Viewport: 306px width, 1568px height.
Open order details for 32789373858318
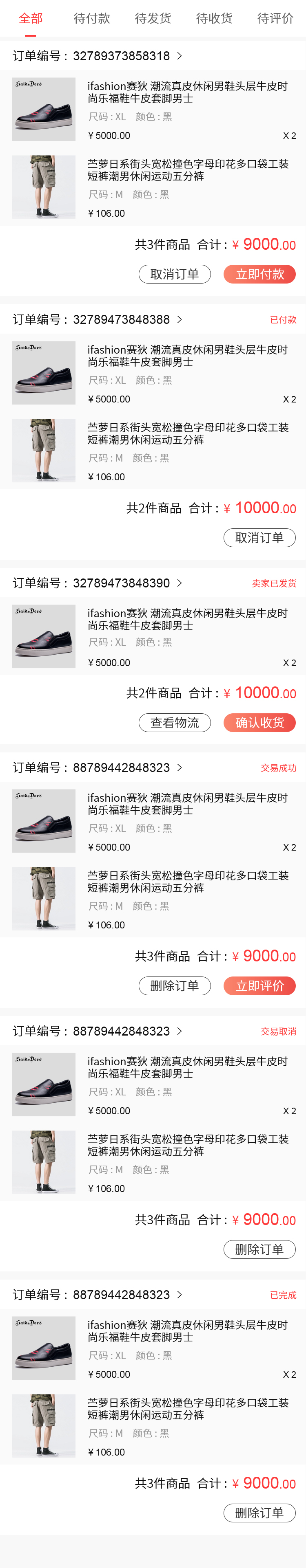click(x=98, y=56)
